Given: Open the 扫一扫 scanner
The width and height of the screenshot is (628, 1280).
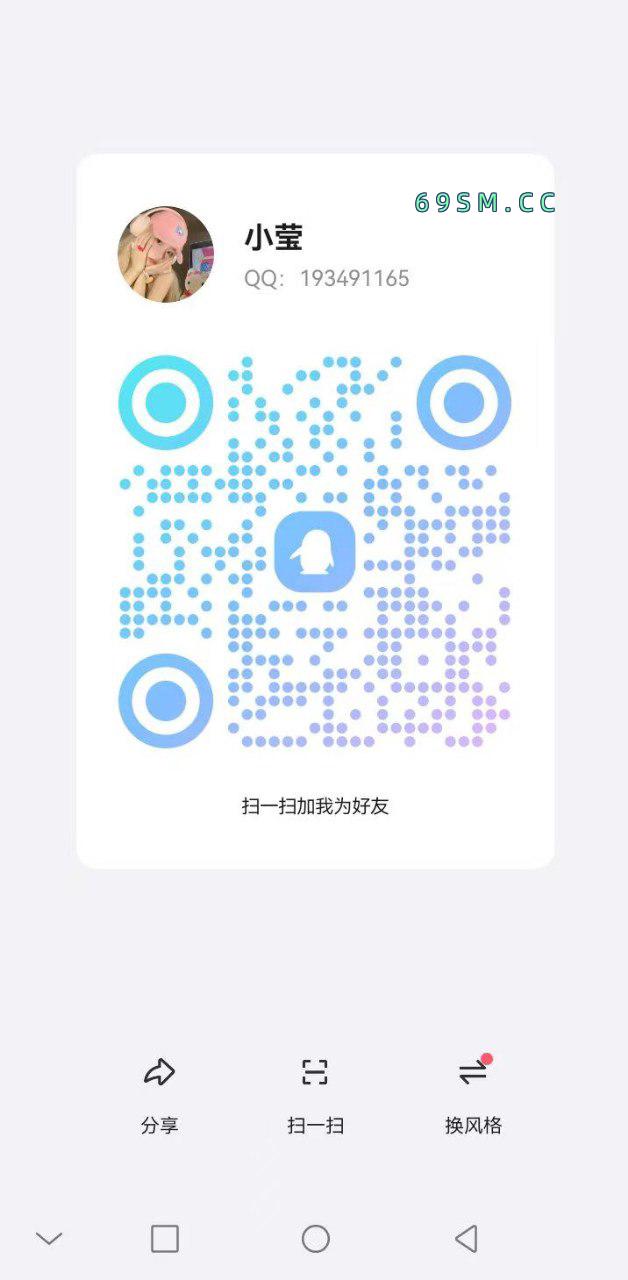Looking at the screenshot, I should click(x=315, y=1093).
